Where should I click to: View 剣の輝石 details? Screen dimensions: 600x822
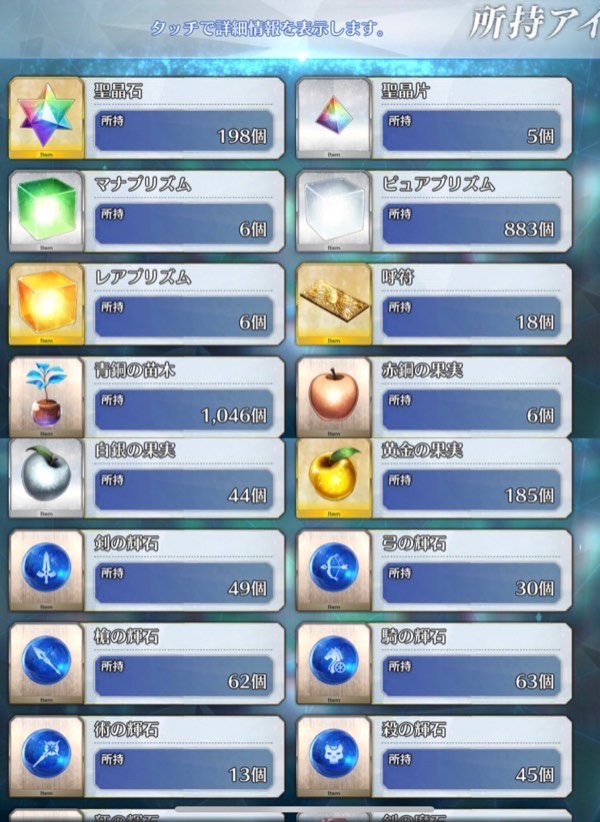click(146, 570)
